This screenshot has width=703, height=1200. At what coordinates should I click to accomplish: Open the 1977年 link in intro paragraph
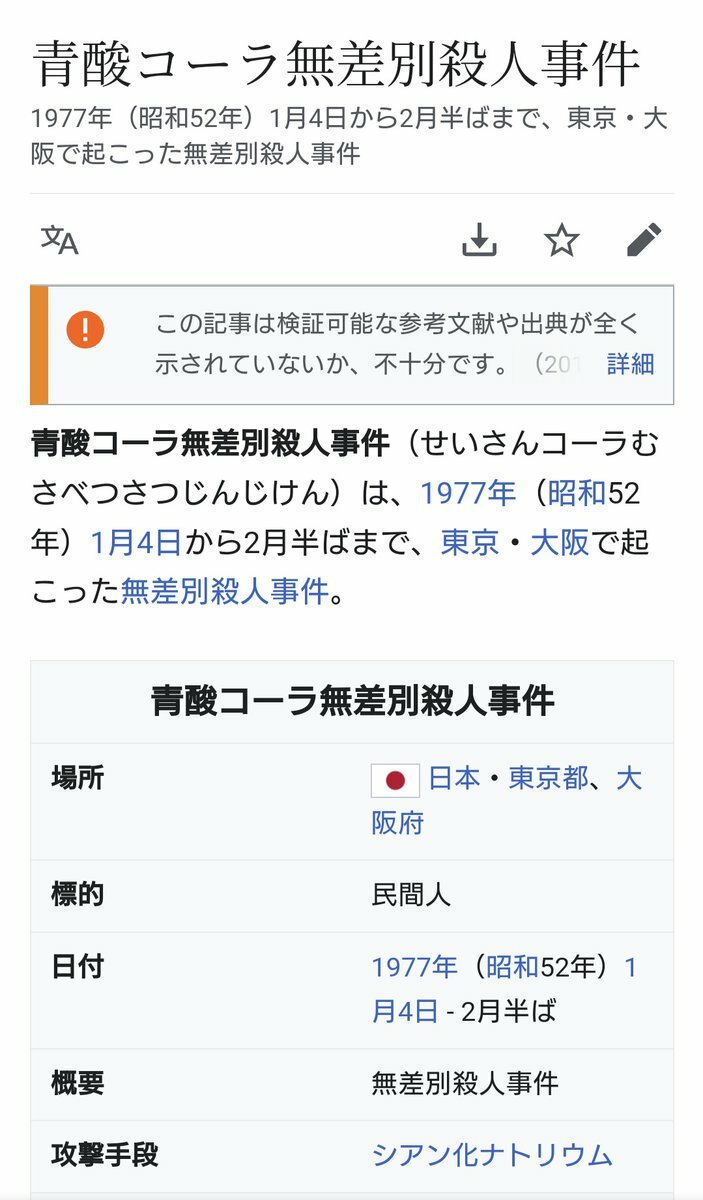coord(468,492)
